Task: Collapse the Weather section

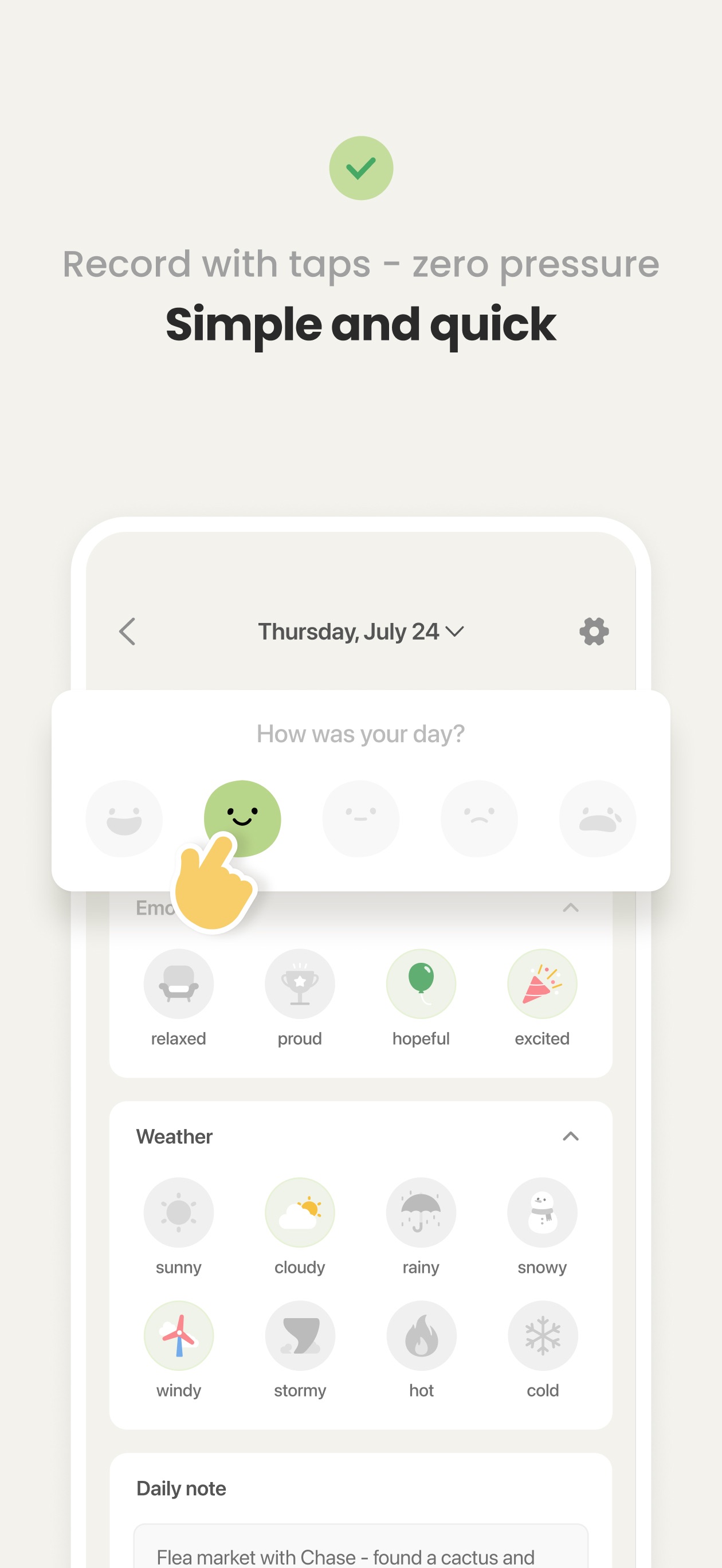Action: 570,1136
